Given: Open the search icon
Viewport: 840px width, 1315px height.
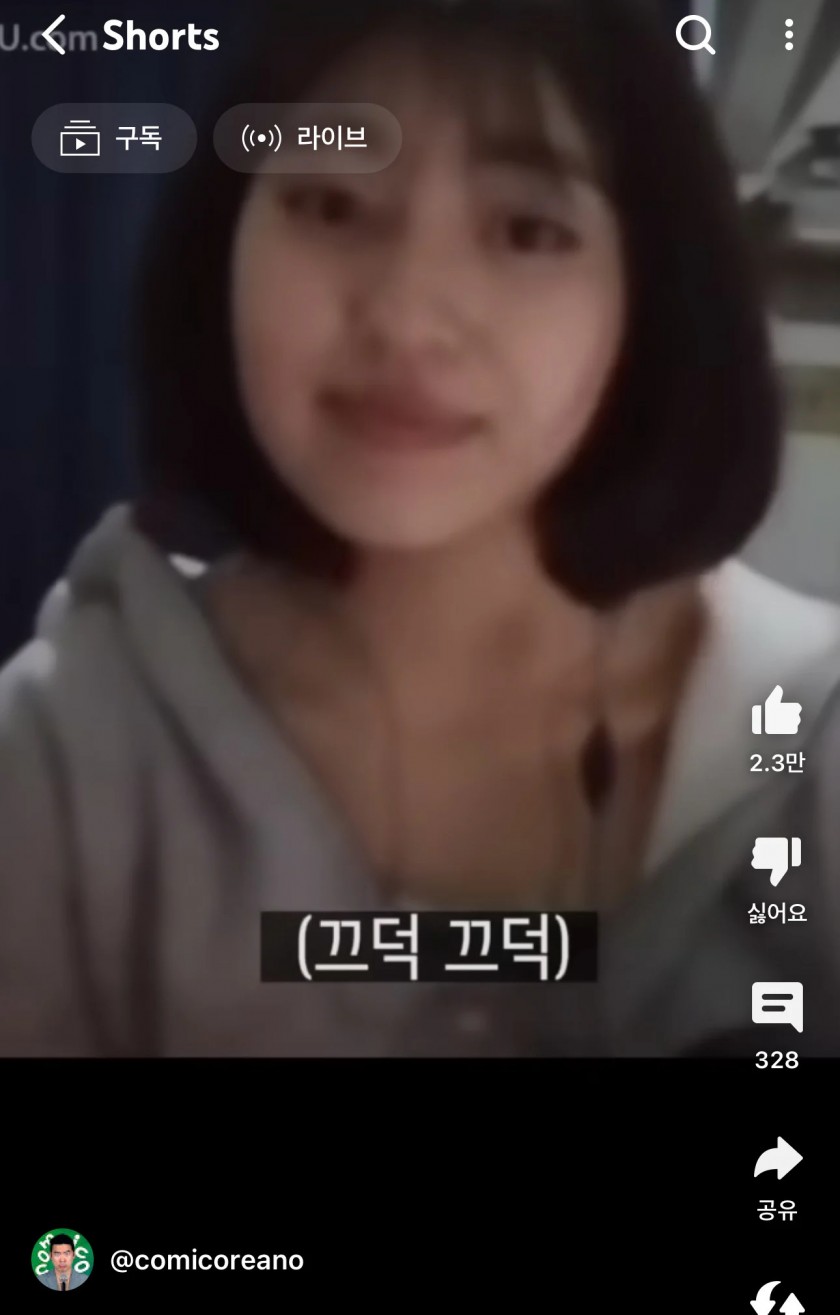Looking at the screenshot, I should click(x=695, y=35).
